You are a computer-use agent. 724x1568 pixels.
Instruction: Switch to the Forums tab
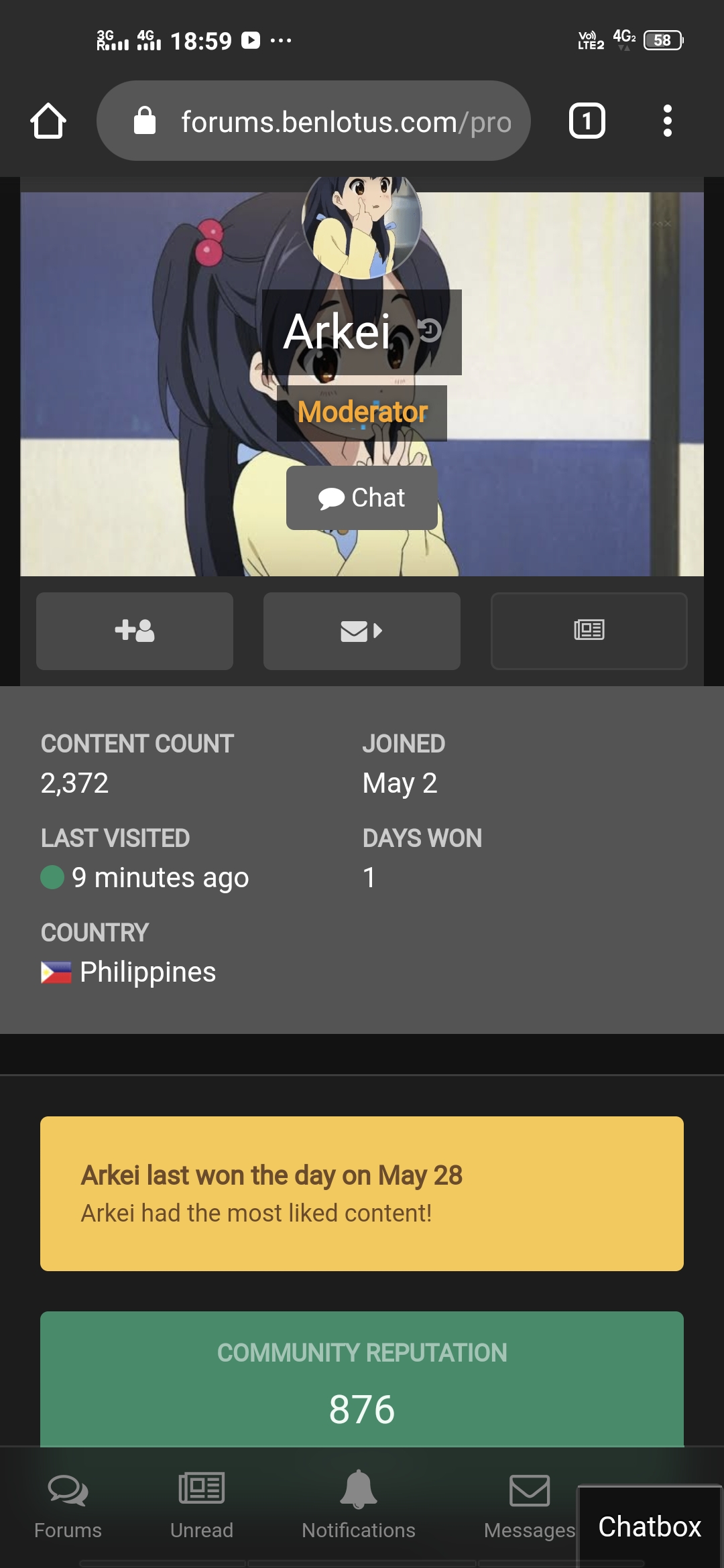[x=68, y=1504]
